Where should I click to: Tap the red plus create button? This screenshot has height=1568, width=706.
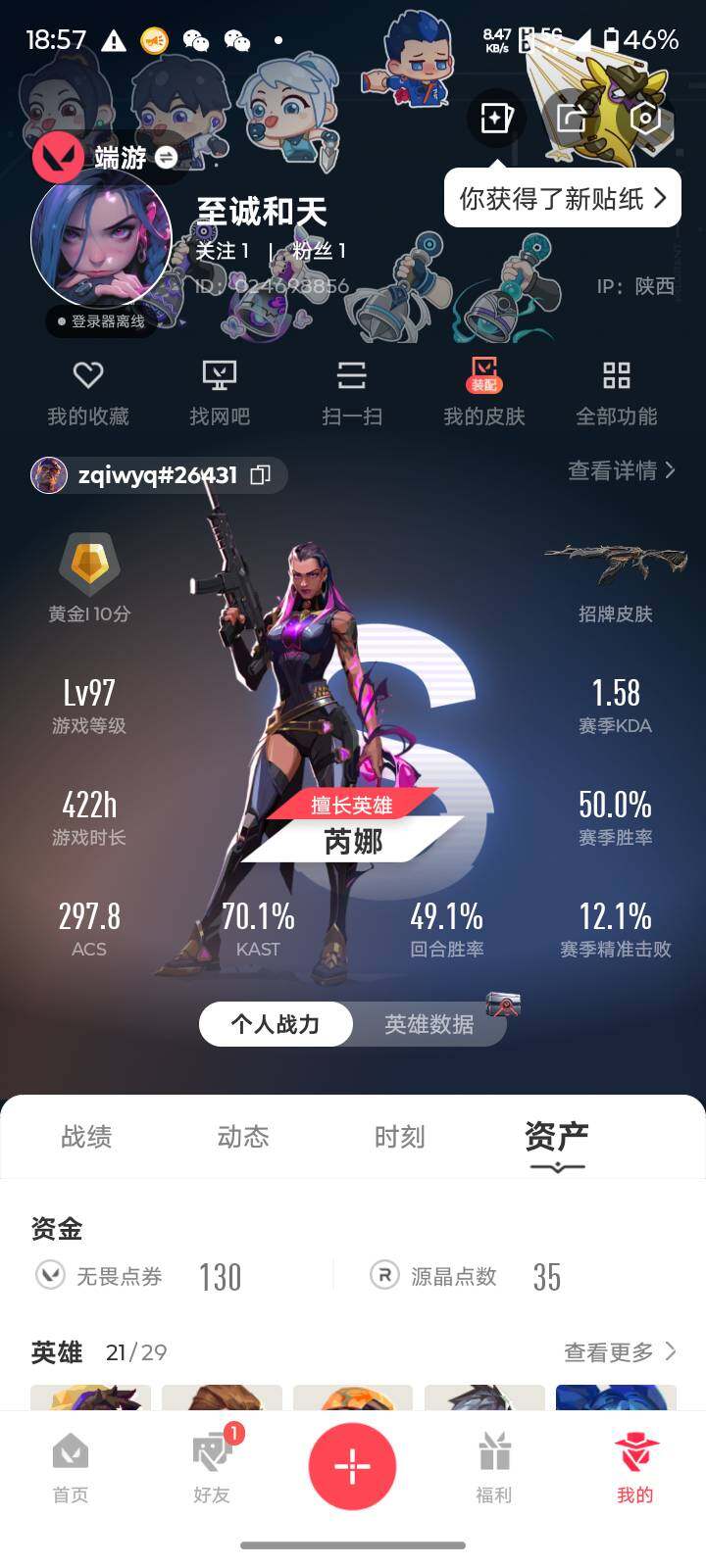pyautogui.click(x=352, y=1466)
